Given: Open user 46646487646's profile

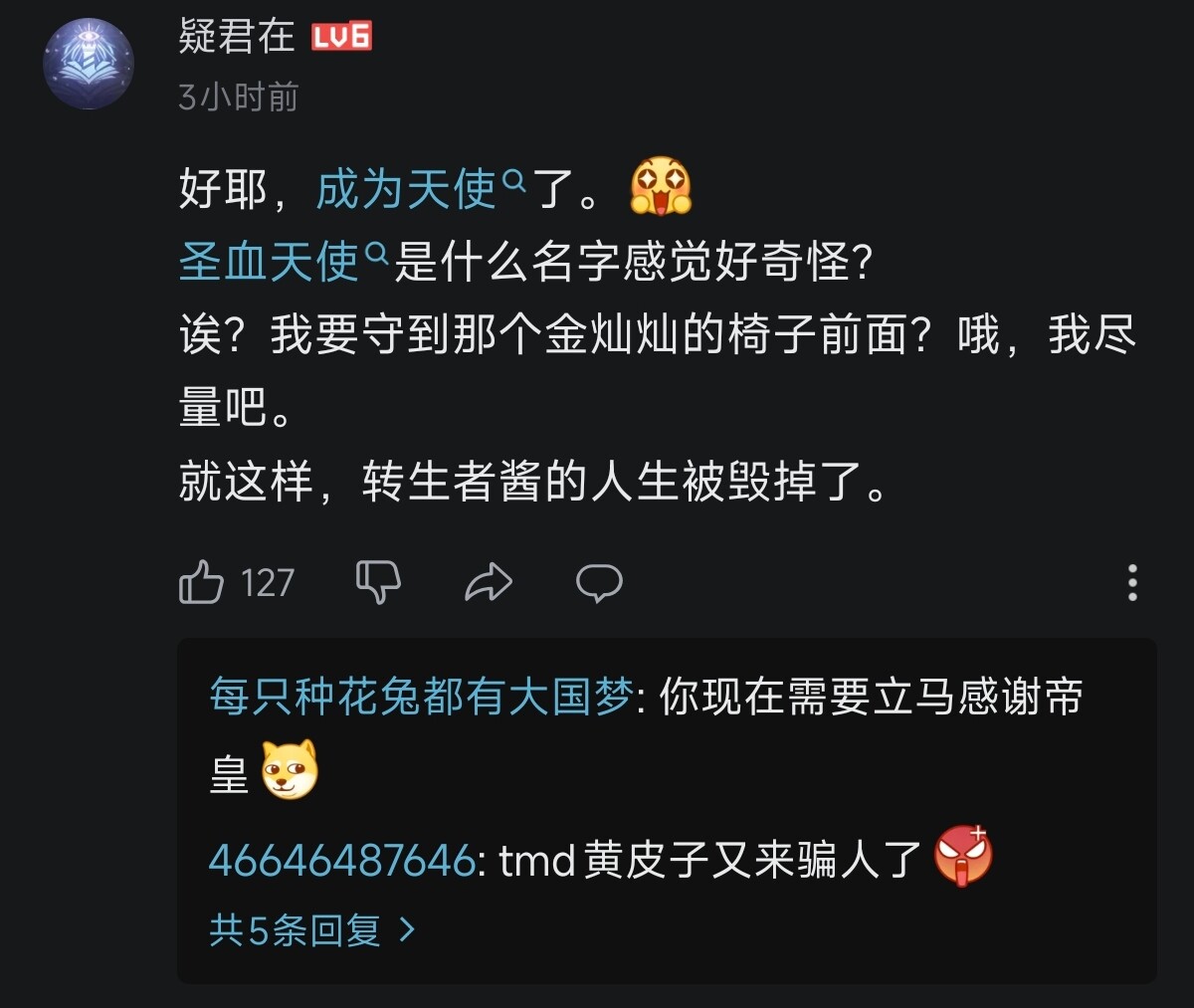Looking at the screenshot, I should [x=341, y=860].
